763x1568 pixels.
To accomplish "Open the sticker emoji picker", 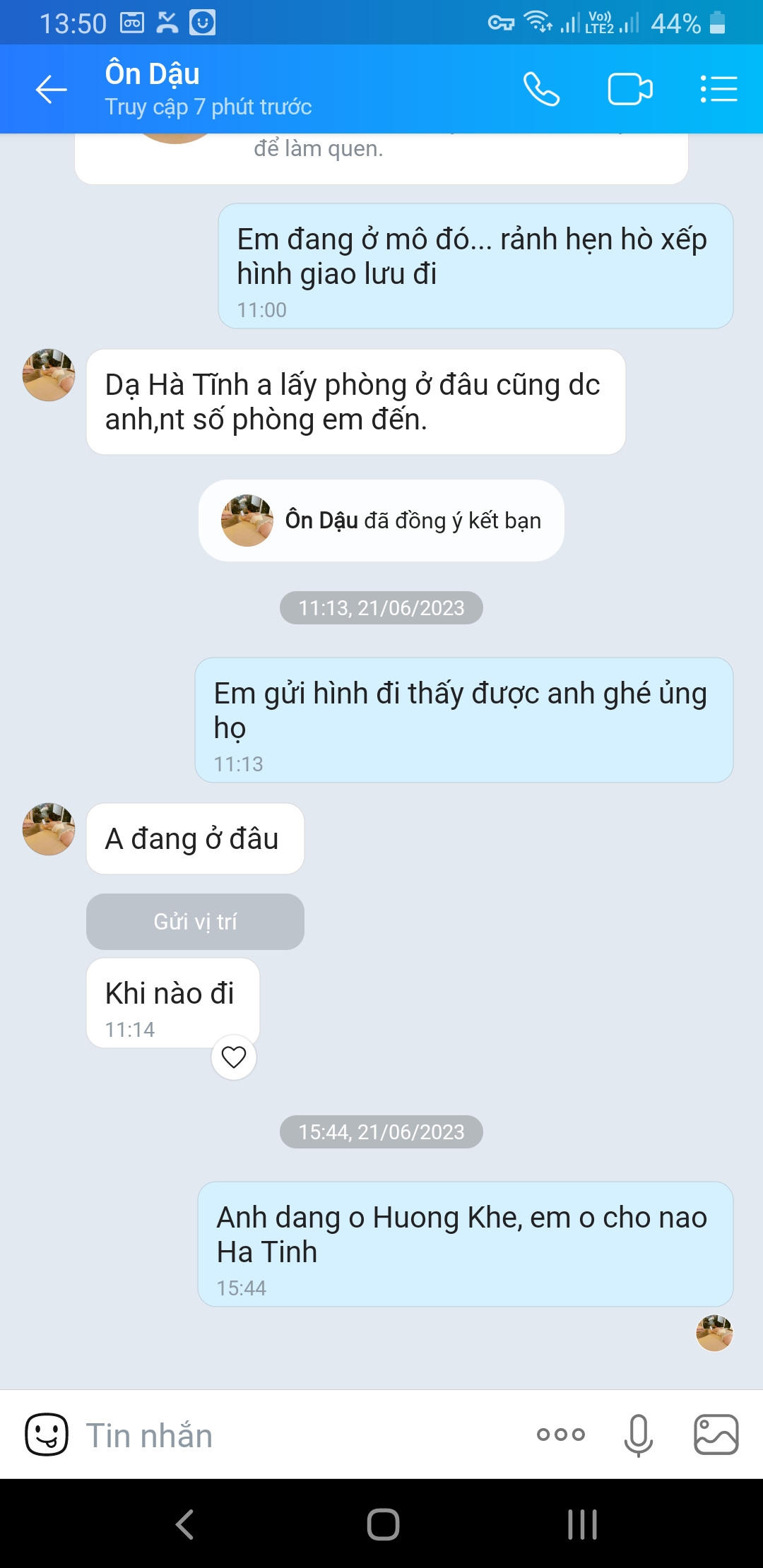I will pos(47,1435).
